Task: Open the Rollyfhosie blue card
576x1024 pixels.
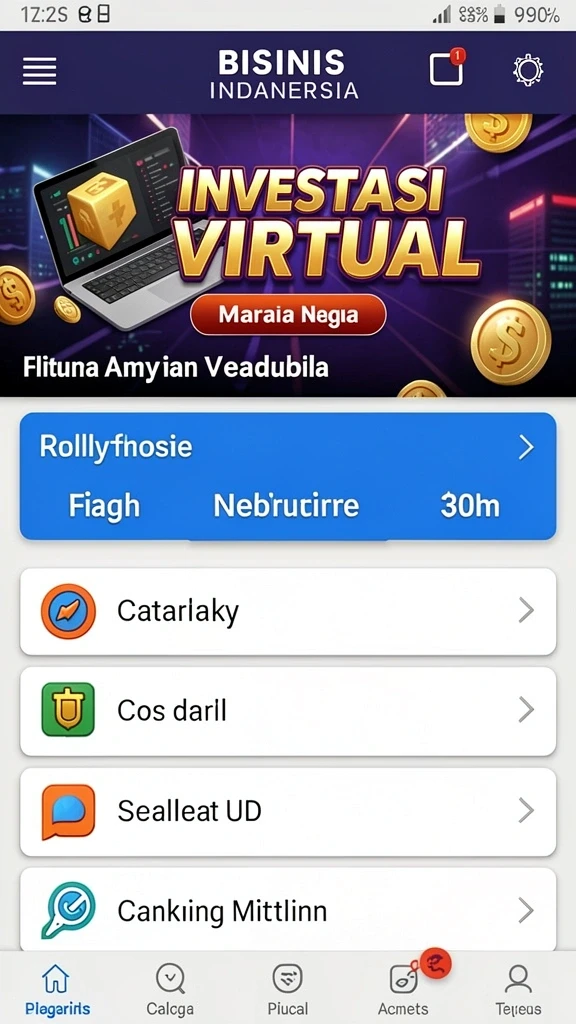Action: pyautogui.click(x=288, y=476)
